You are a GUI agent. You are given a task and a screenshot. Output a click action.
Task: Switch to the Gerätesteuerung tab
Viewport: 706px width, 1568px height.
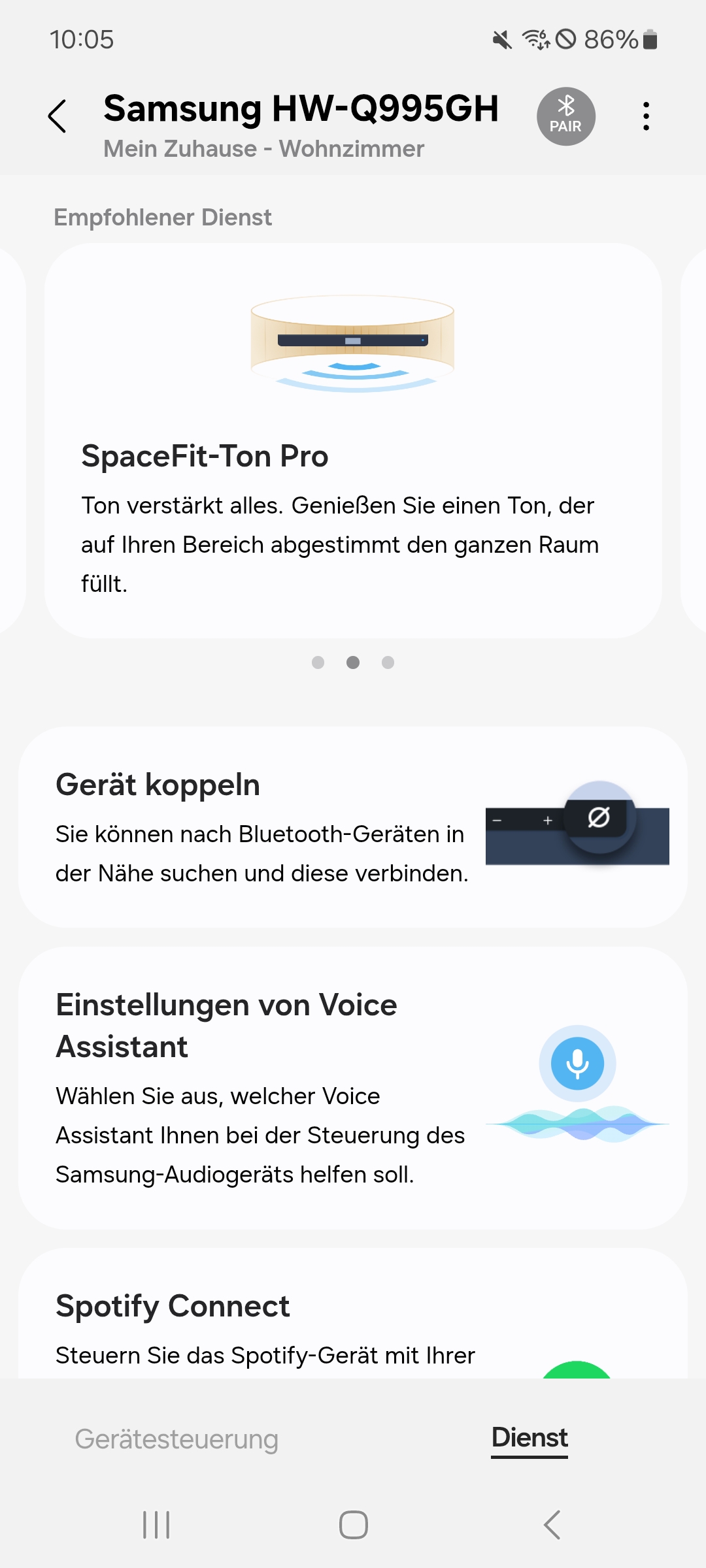(176, 1439)
